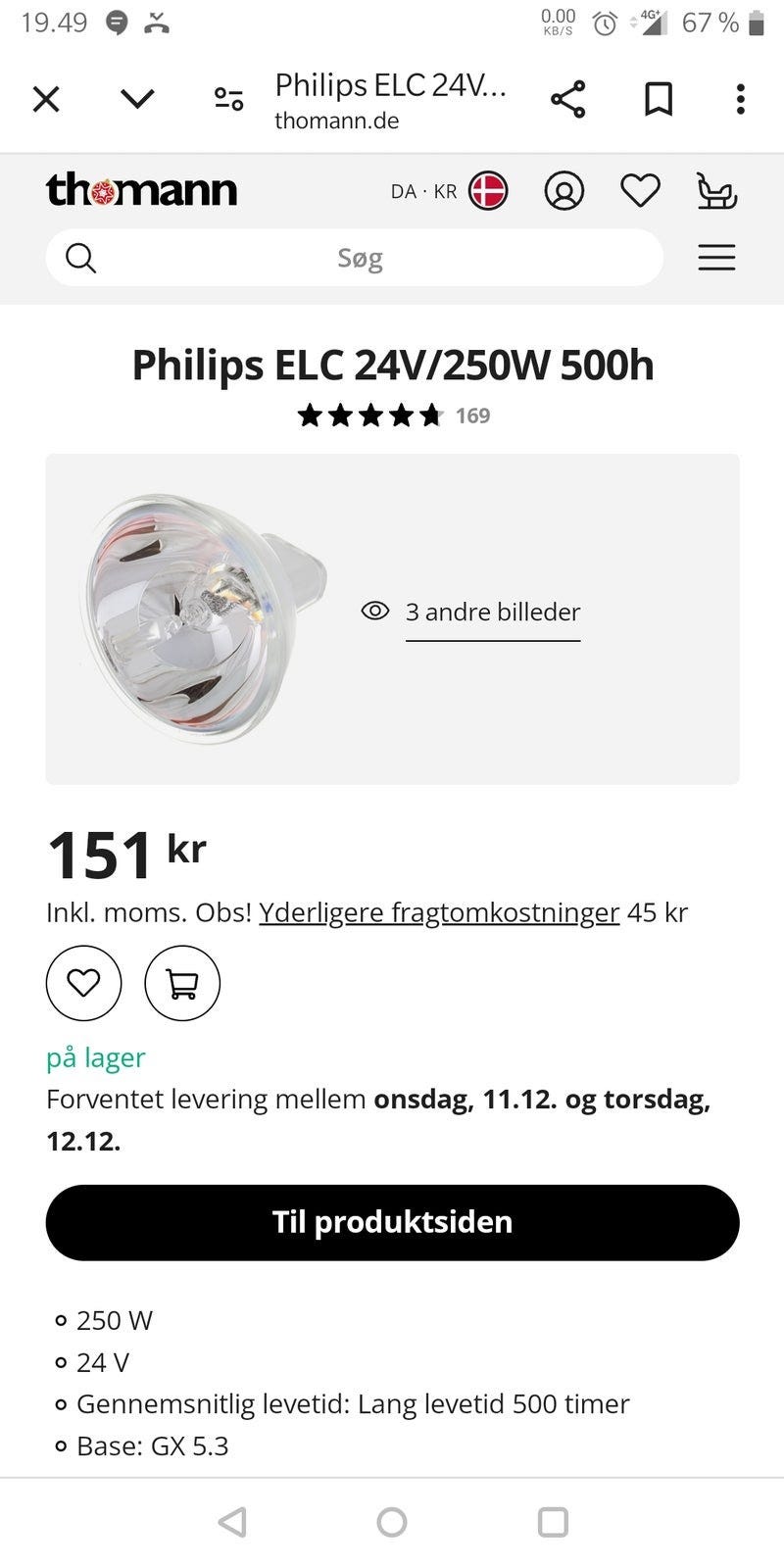Expand the browser tab chevron arrow
This screenshot has height=1568, width=784.
click(x=137, y=98)
